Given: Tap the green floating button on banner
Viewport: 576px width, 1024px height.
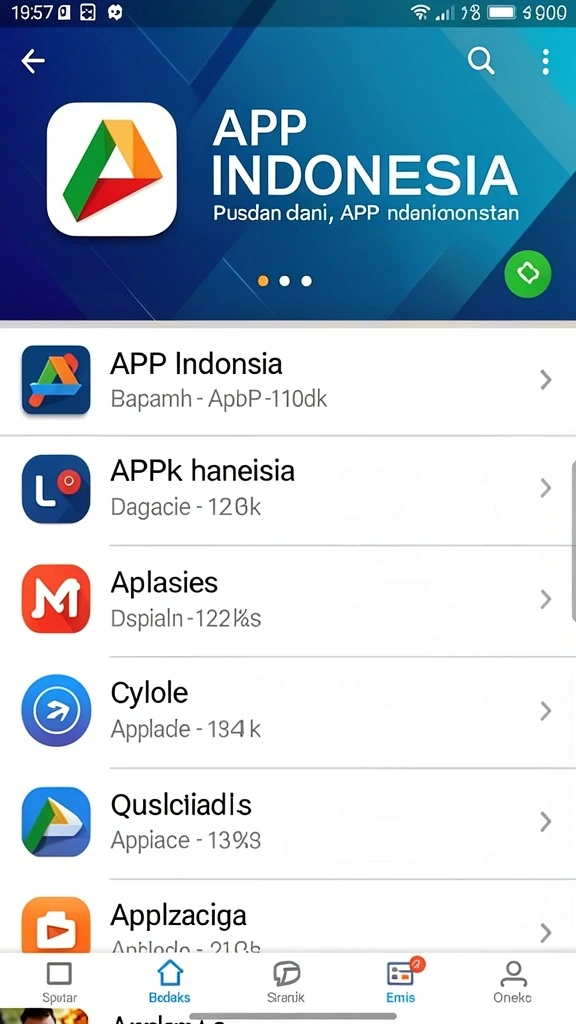Looking at the screenshot, I should click(528, 274).
